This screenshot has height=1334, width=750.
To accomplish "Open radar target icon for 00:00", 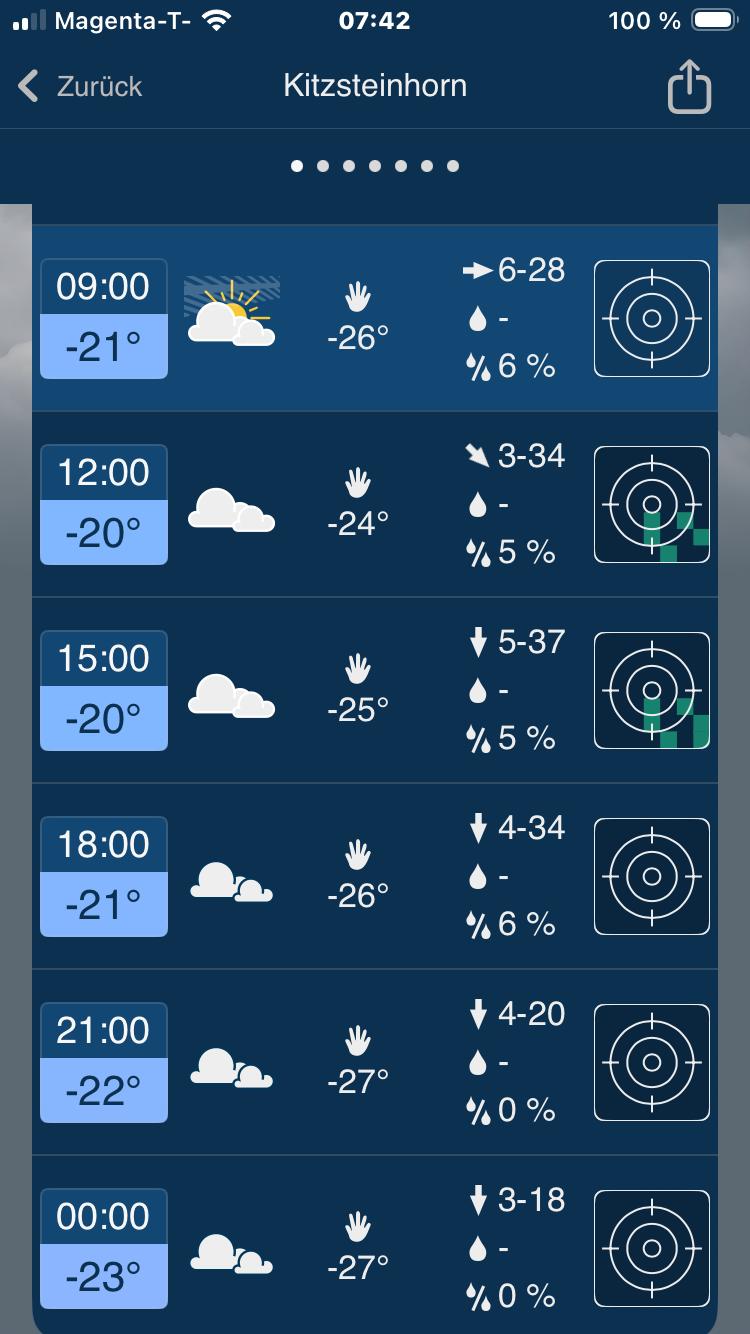I will point(652,1249).
